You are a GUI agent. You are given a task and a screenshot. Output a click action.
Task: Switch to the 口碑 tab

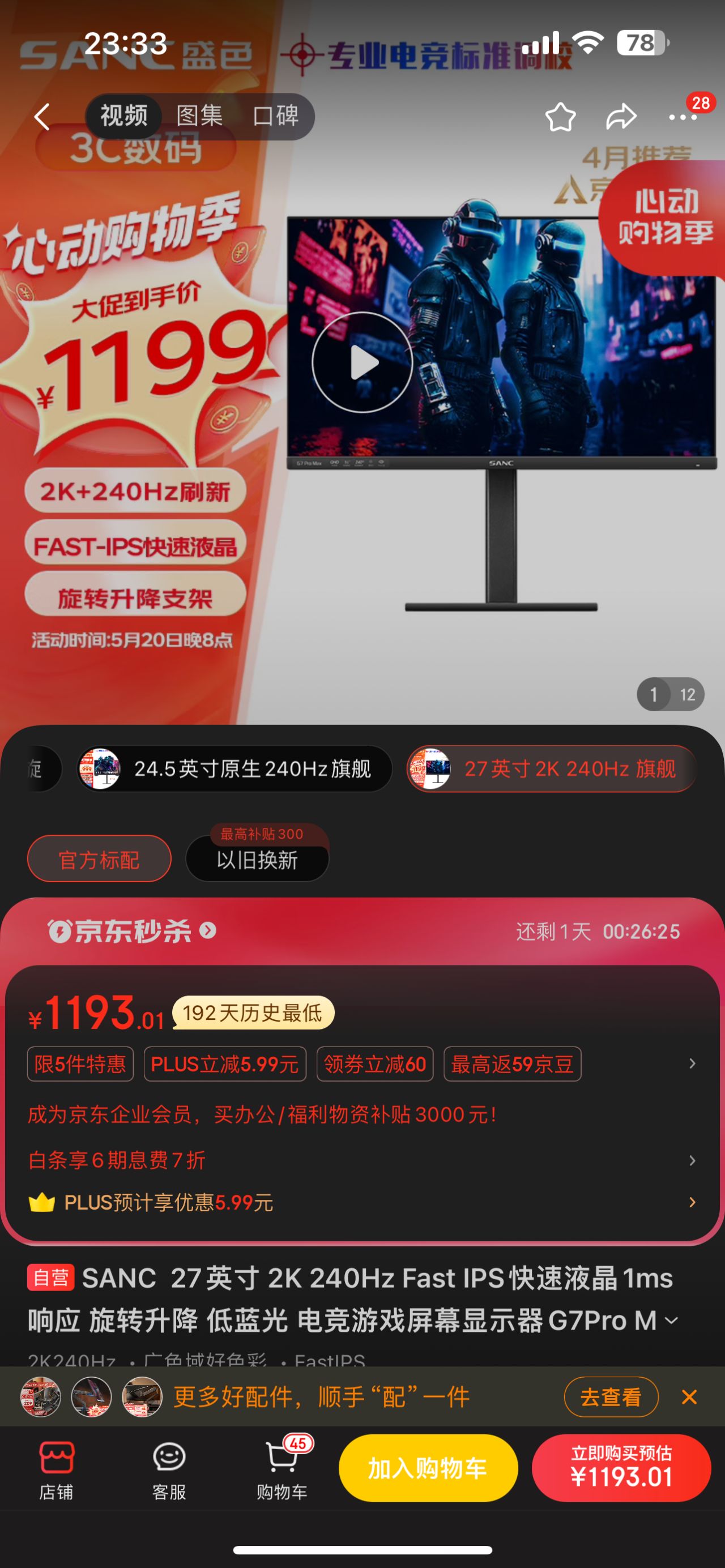tap(276, 116)
